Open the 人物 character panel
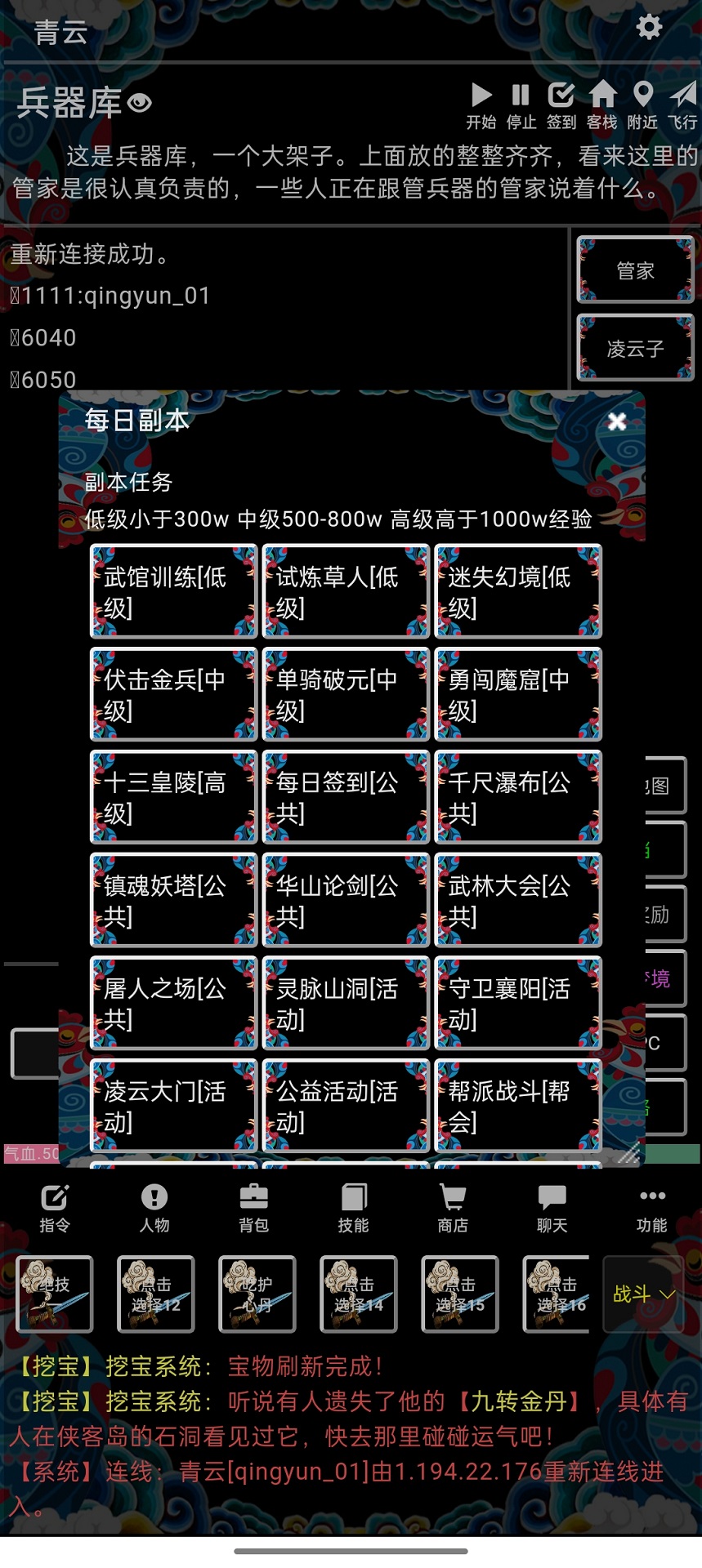702x1568 pixels. [x=154, y=1207]
